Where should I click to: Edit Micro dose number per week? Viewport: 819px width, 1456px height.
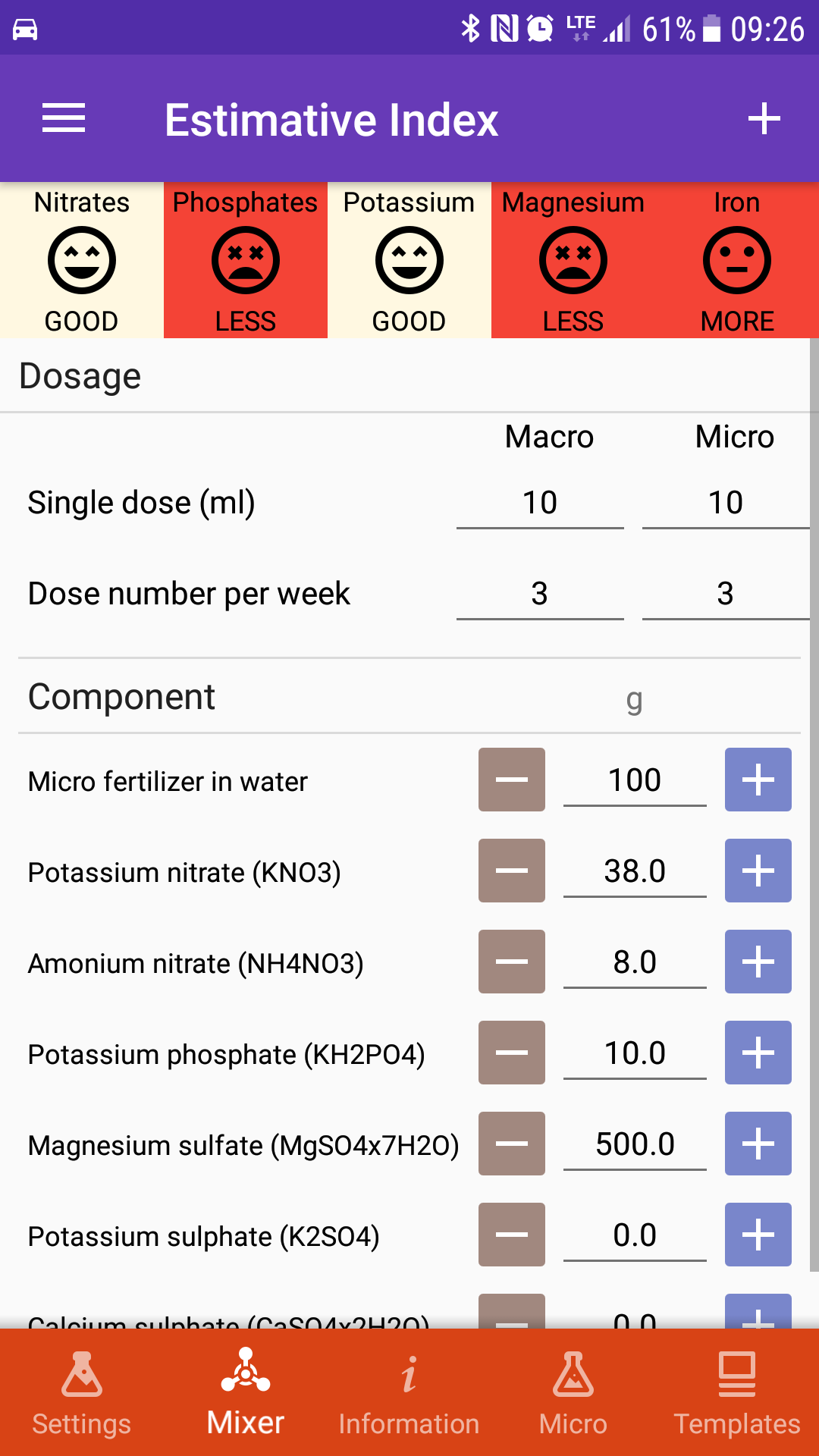pos(726,594)
